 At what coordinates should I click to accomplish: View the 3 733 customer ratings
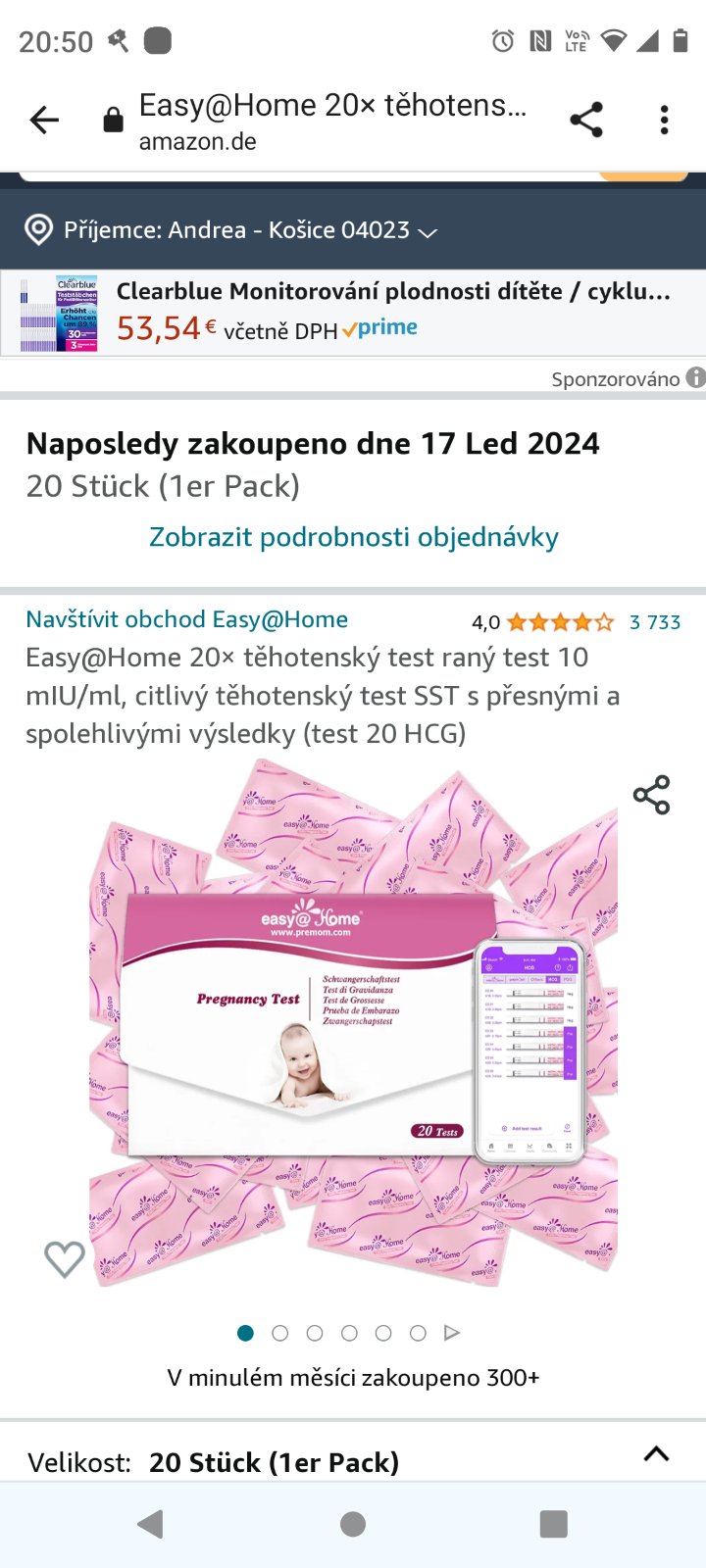click(654, 622)
